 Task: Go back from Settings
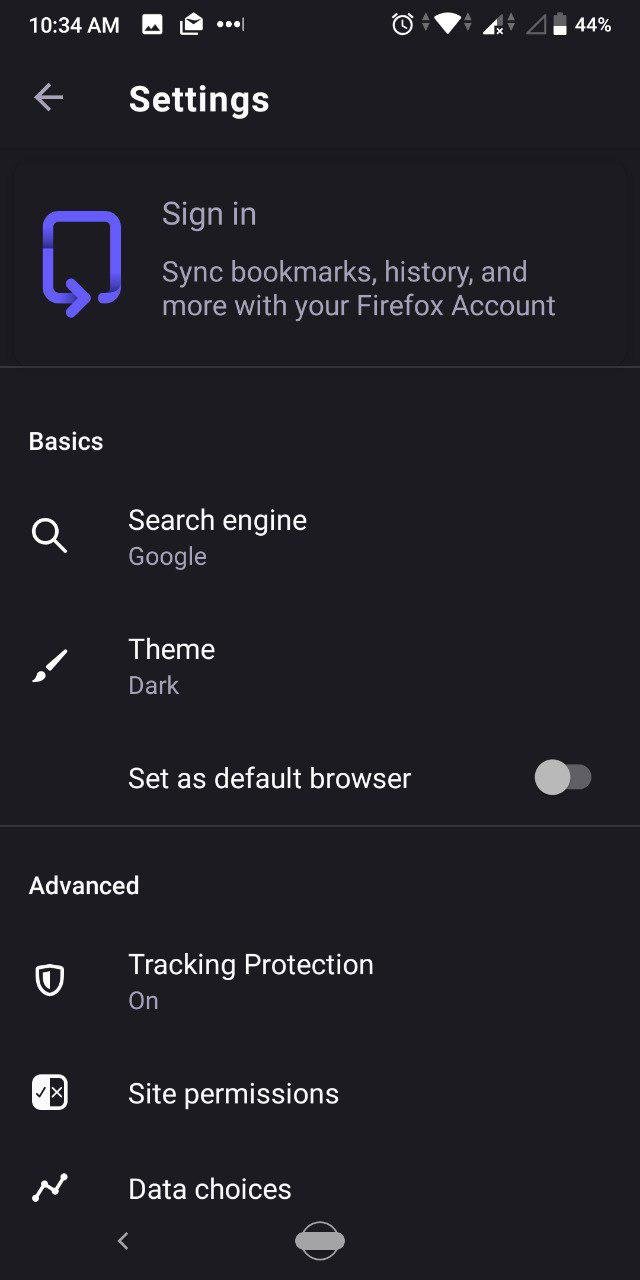click(48, 98)
